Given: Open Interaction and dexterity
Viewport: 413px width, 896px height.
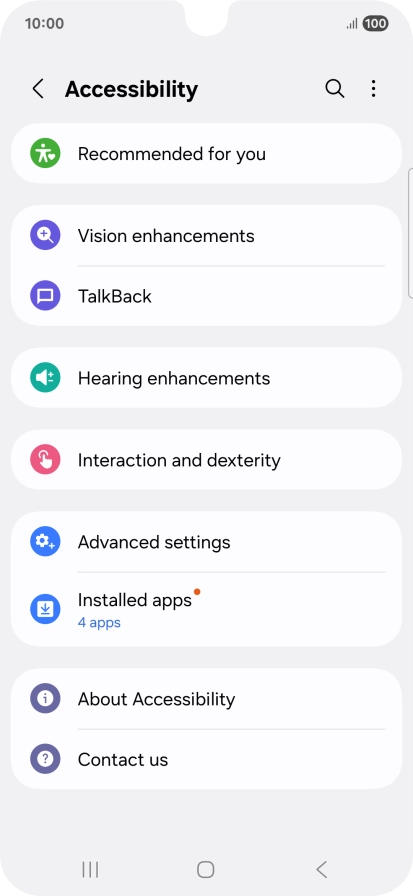Looking at the screenshot, I should pyautogui.click(x=206, y=460).
